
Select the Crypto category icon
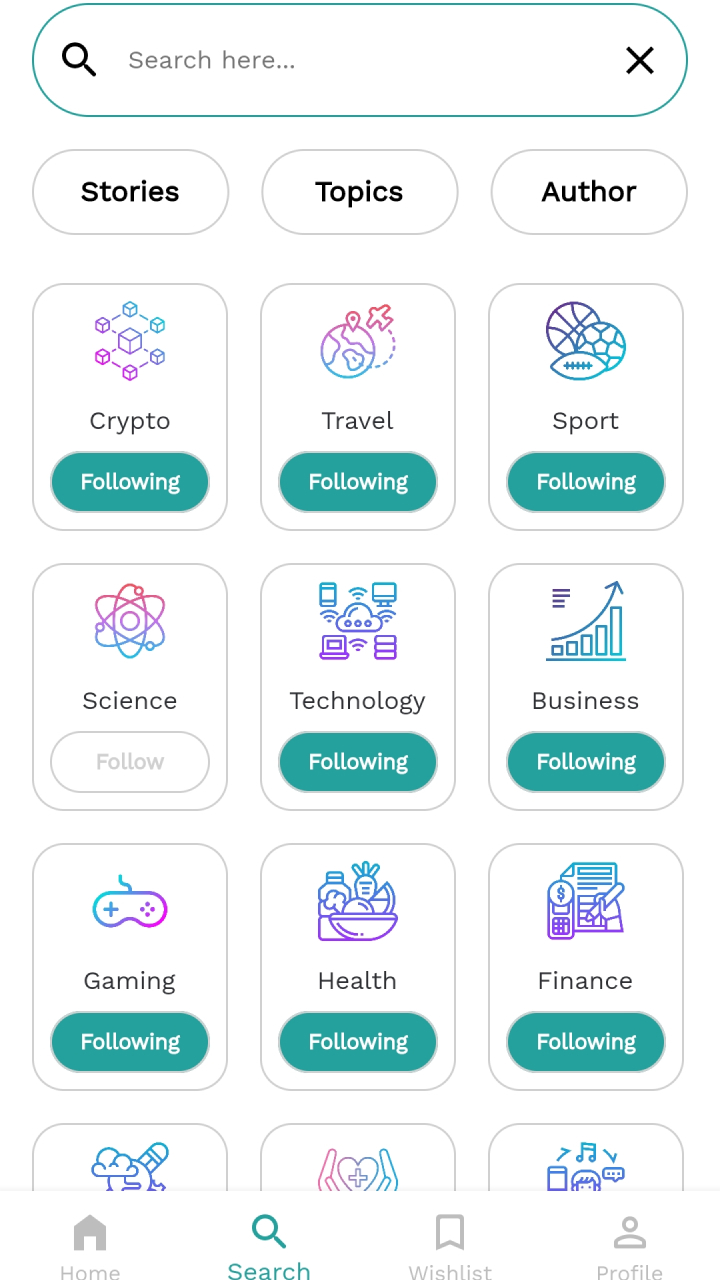(129, 341)
